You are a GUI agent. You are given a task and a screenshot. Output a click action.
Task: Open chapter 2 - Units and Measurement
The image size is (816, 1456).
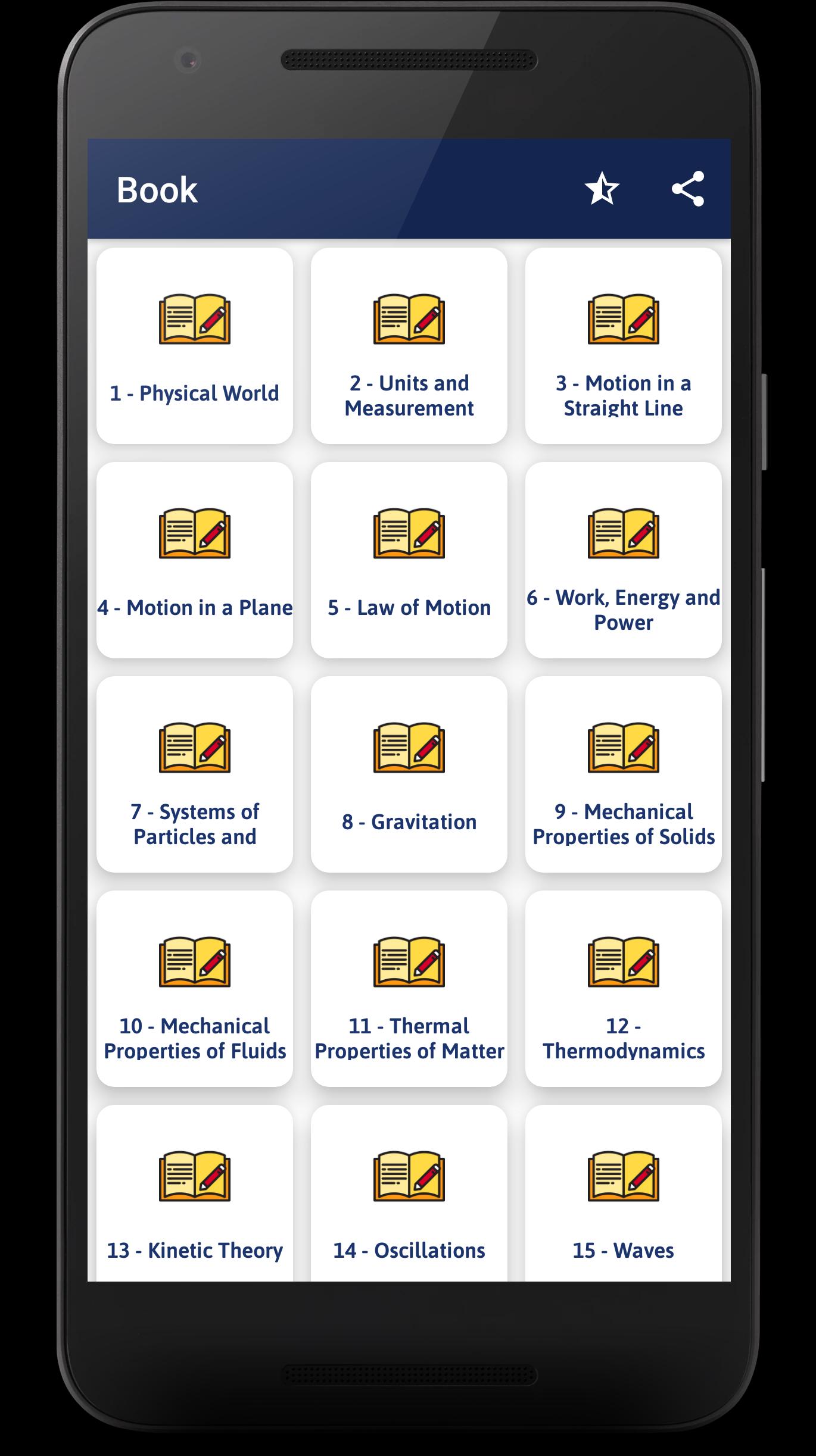pyautogui.click(x=409, y=346)
